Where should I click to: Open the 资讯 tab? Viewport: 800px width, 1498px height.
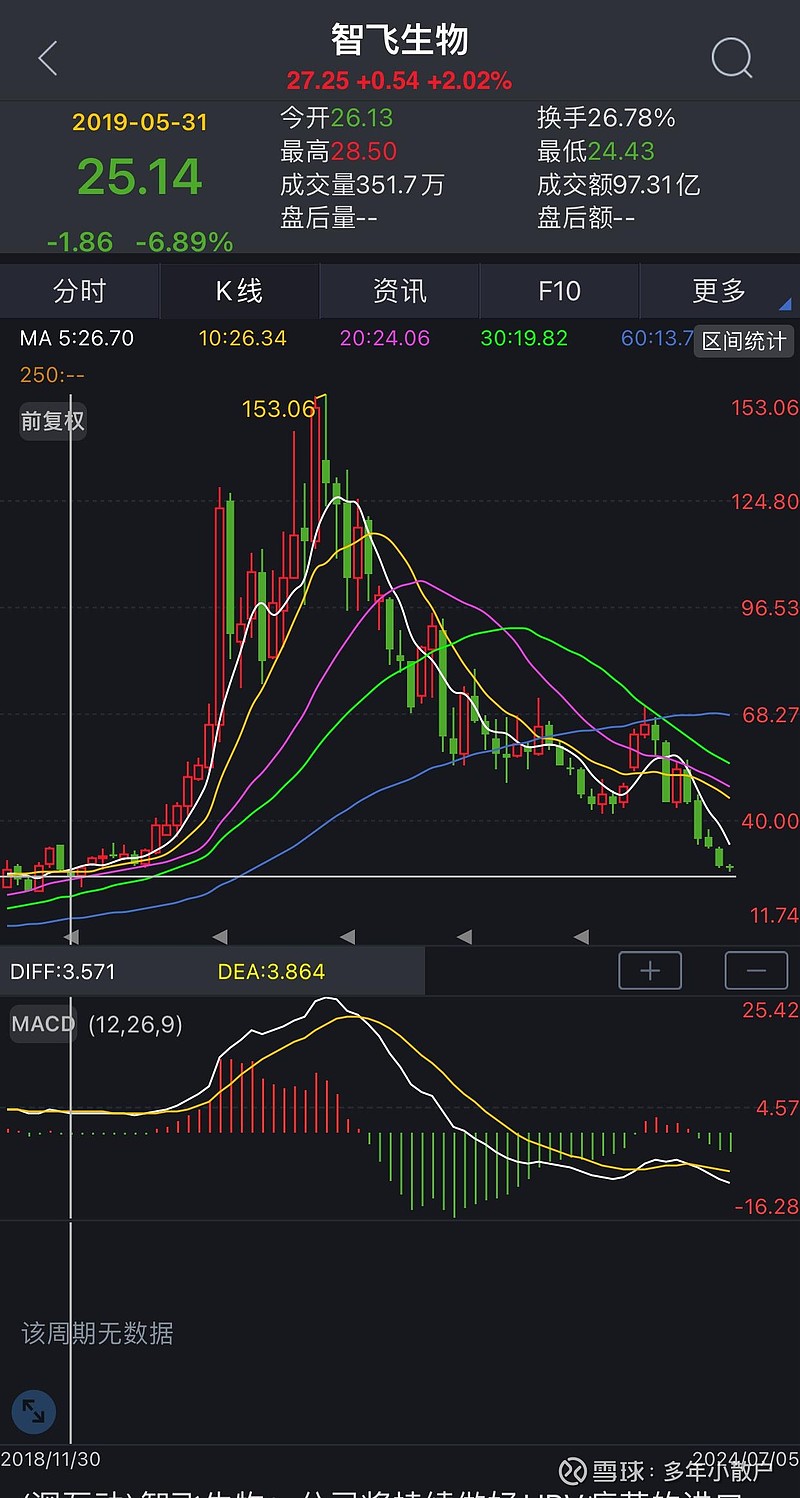400,291
